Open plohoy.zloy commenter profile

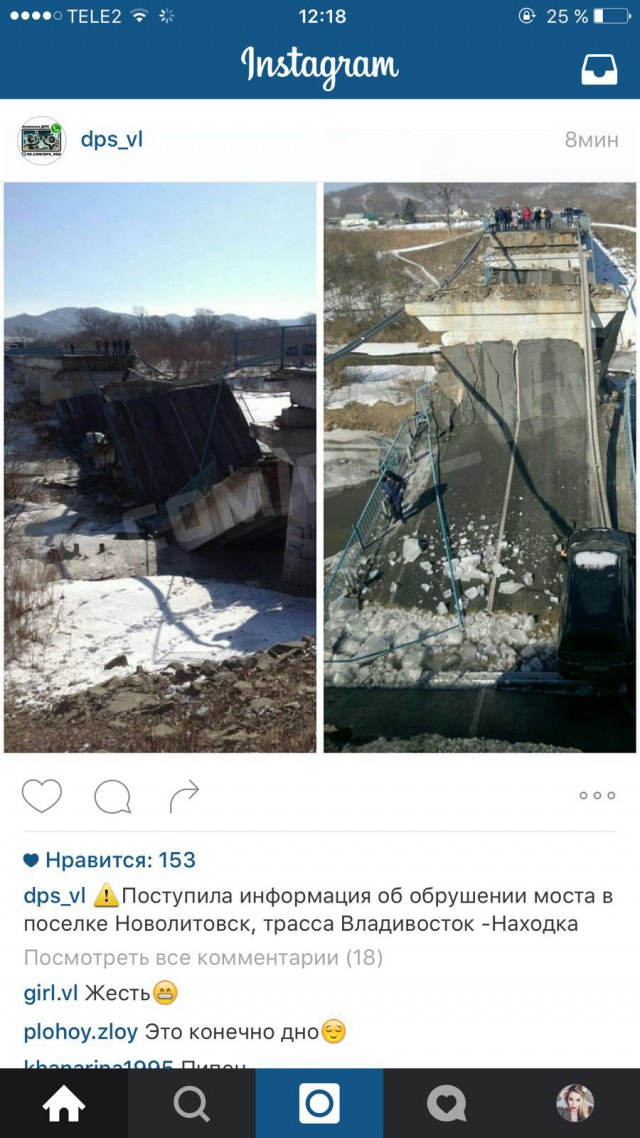point(80,1031)
